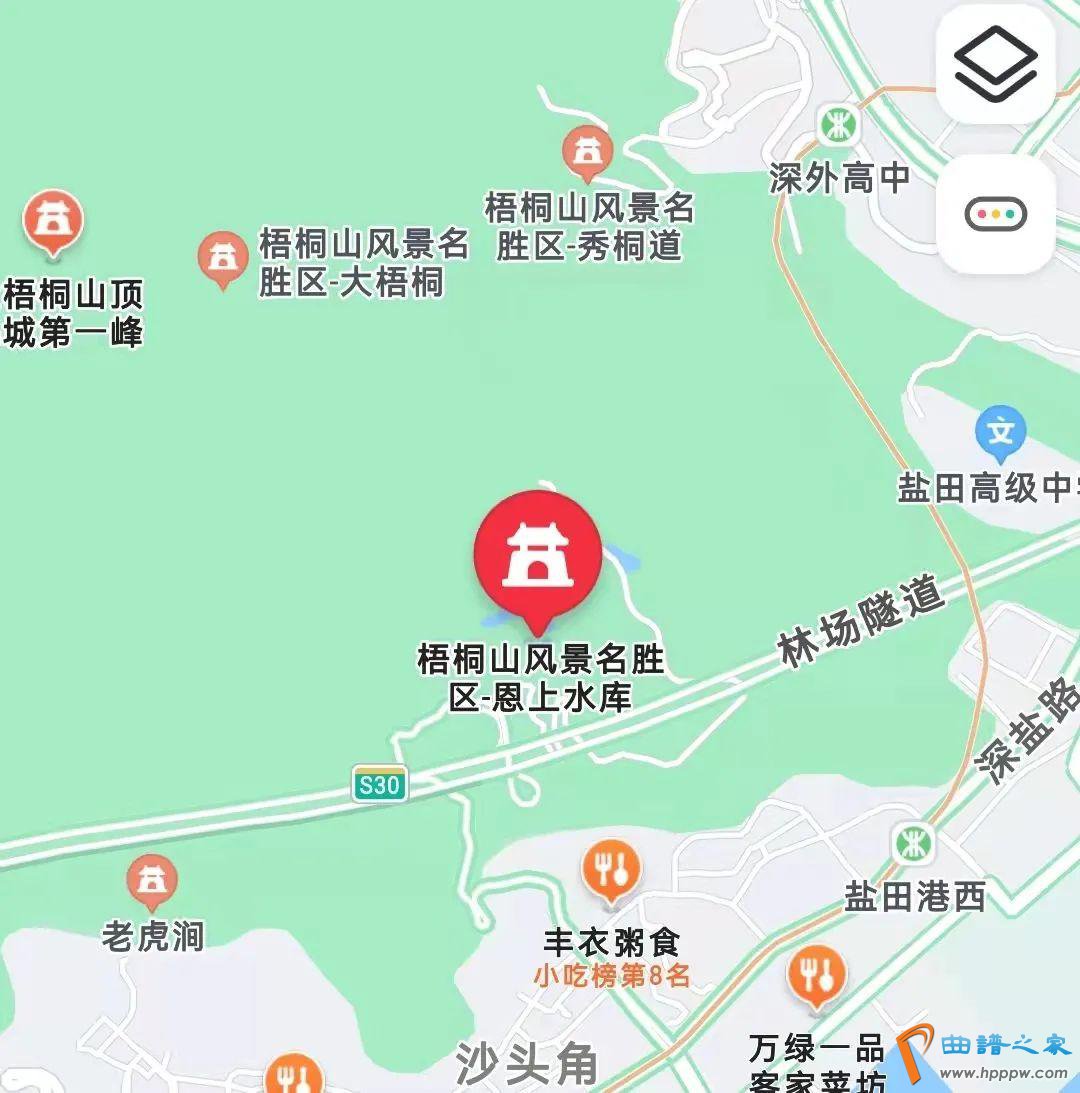Viewport: 1080px width, 1093px height.
Task: Open the 万绿一品客家菜坊 restaurant pin
Action: tap(816, 975)
